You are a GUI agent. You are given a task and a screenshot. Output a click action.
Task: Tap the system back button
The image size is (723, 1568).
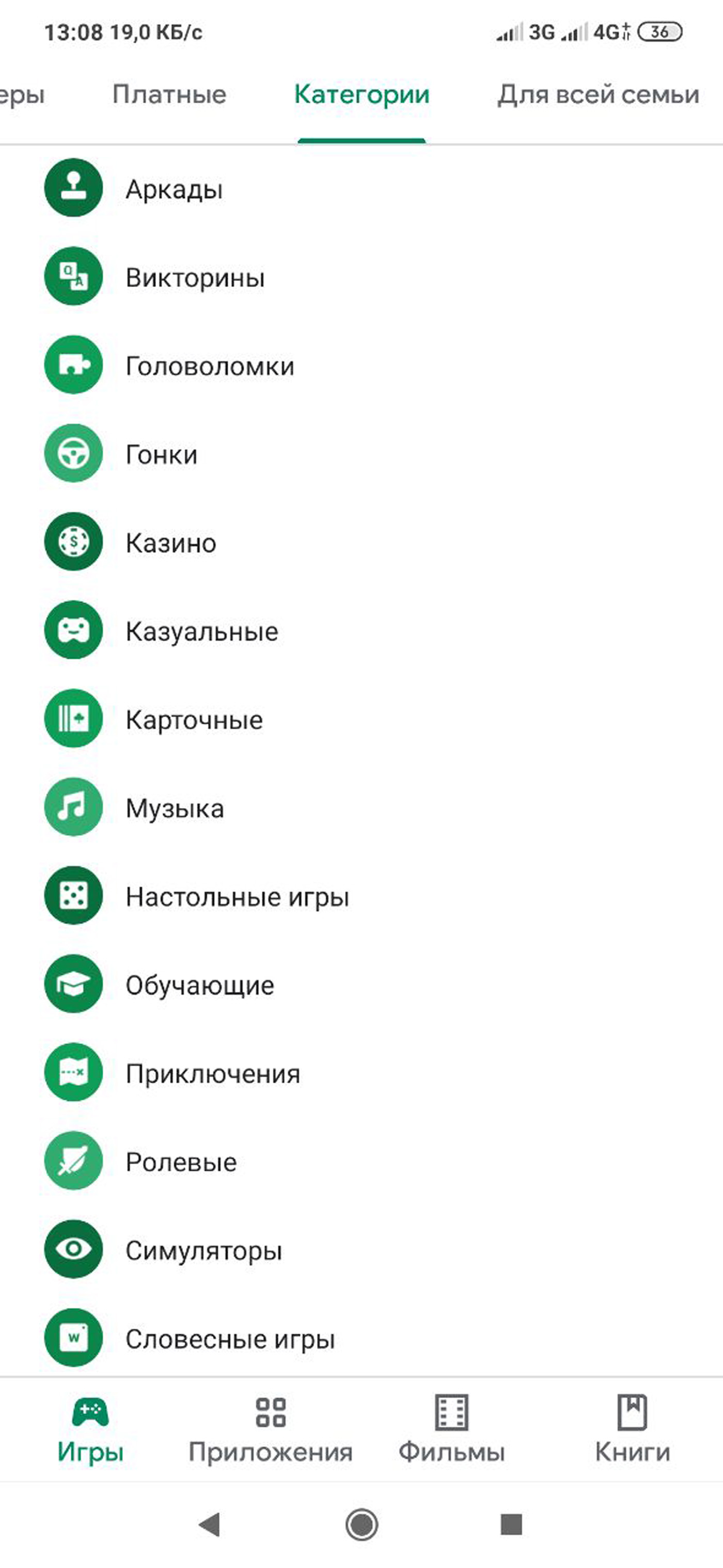click(x=210, y=1525)
